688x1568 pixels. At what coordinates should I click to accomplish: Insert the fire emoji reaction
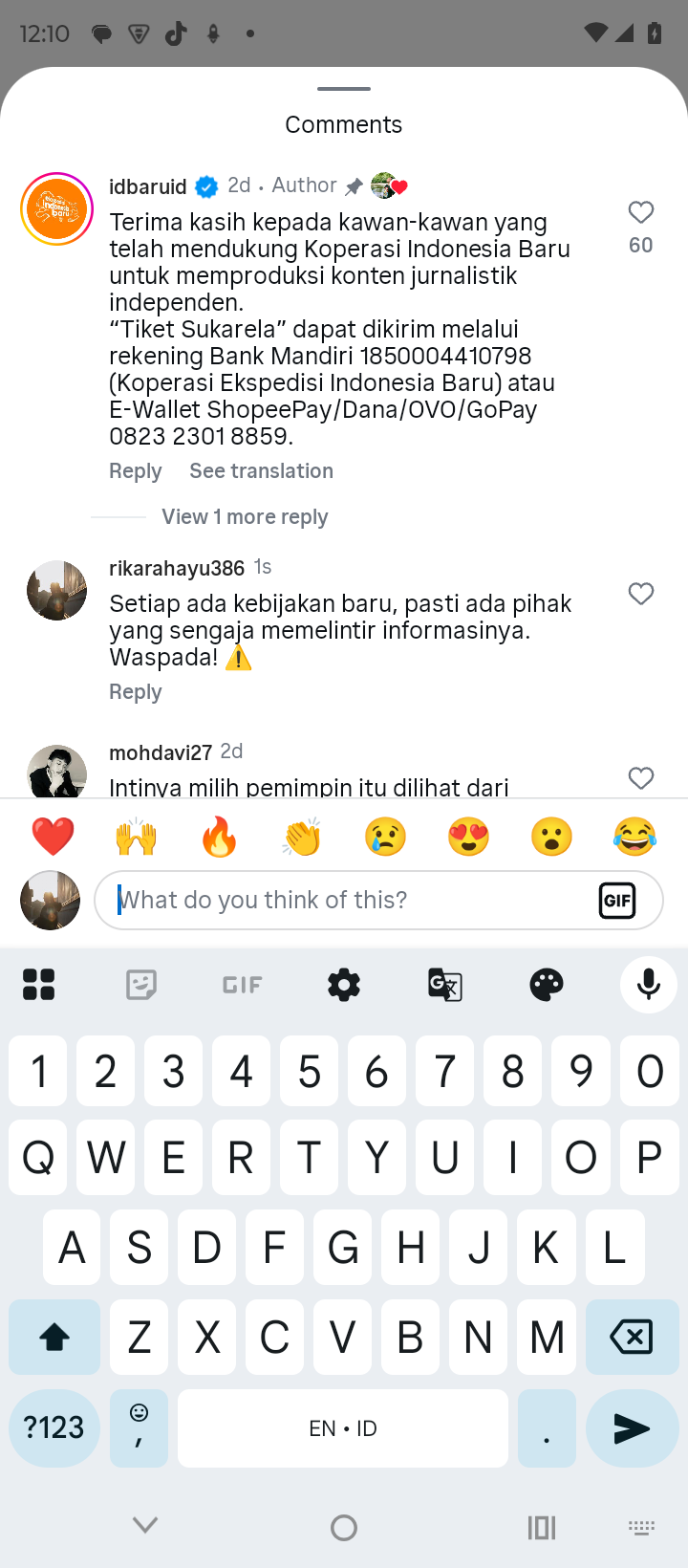[219, 837]
